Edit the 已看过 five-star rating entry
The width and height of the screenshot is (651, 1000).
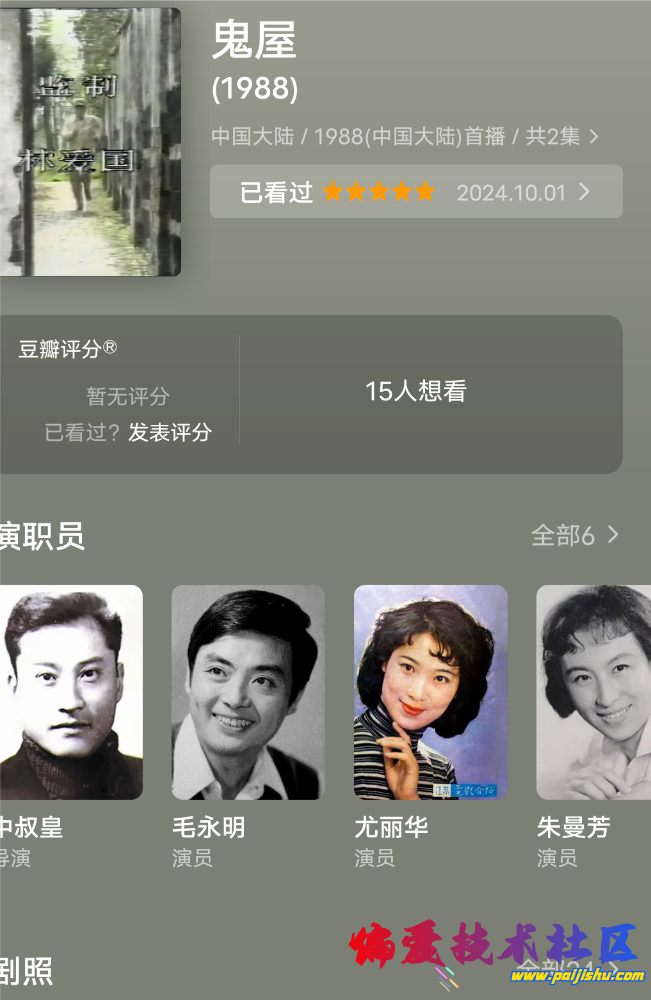tap(416, 192)
